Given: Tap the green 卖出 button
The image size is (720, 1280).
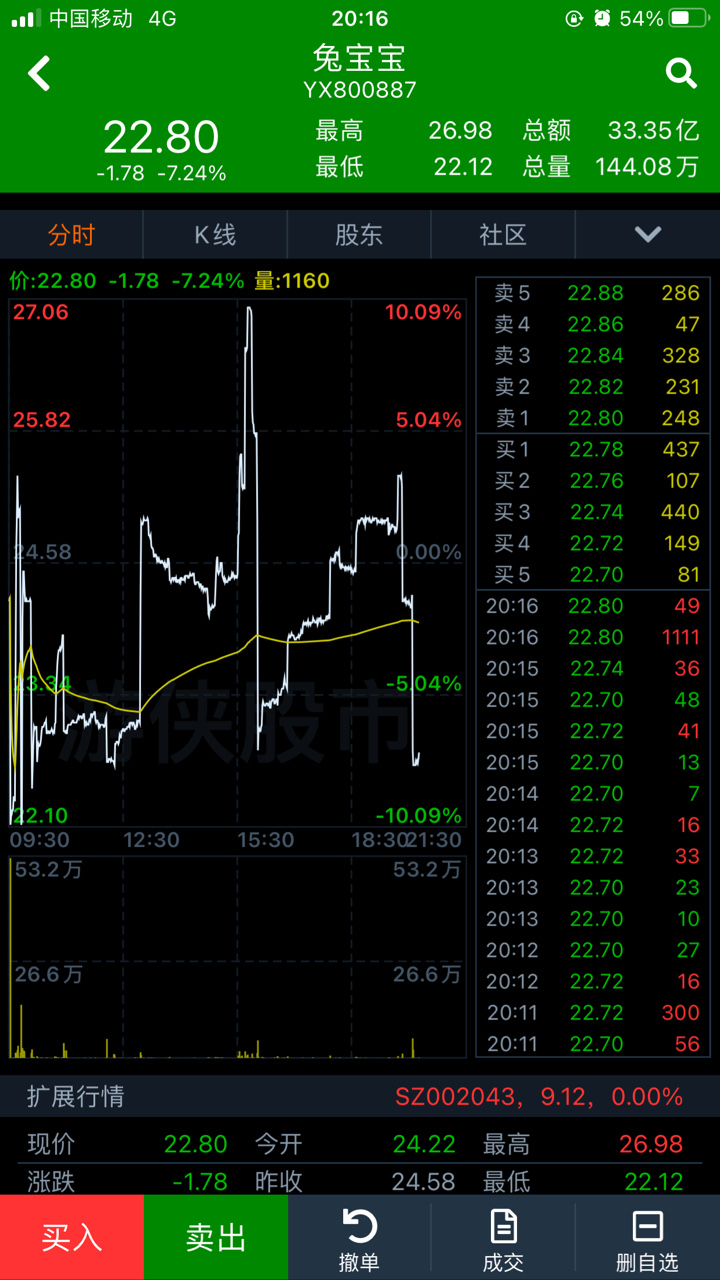Looking at the screenshot, I should 216,1238.
